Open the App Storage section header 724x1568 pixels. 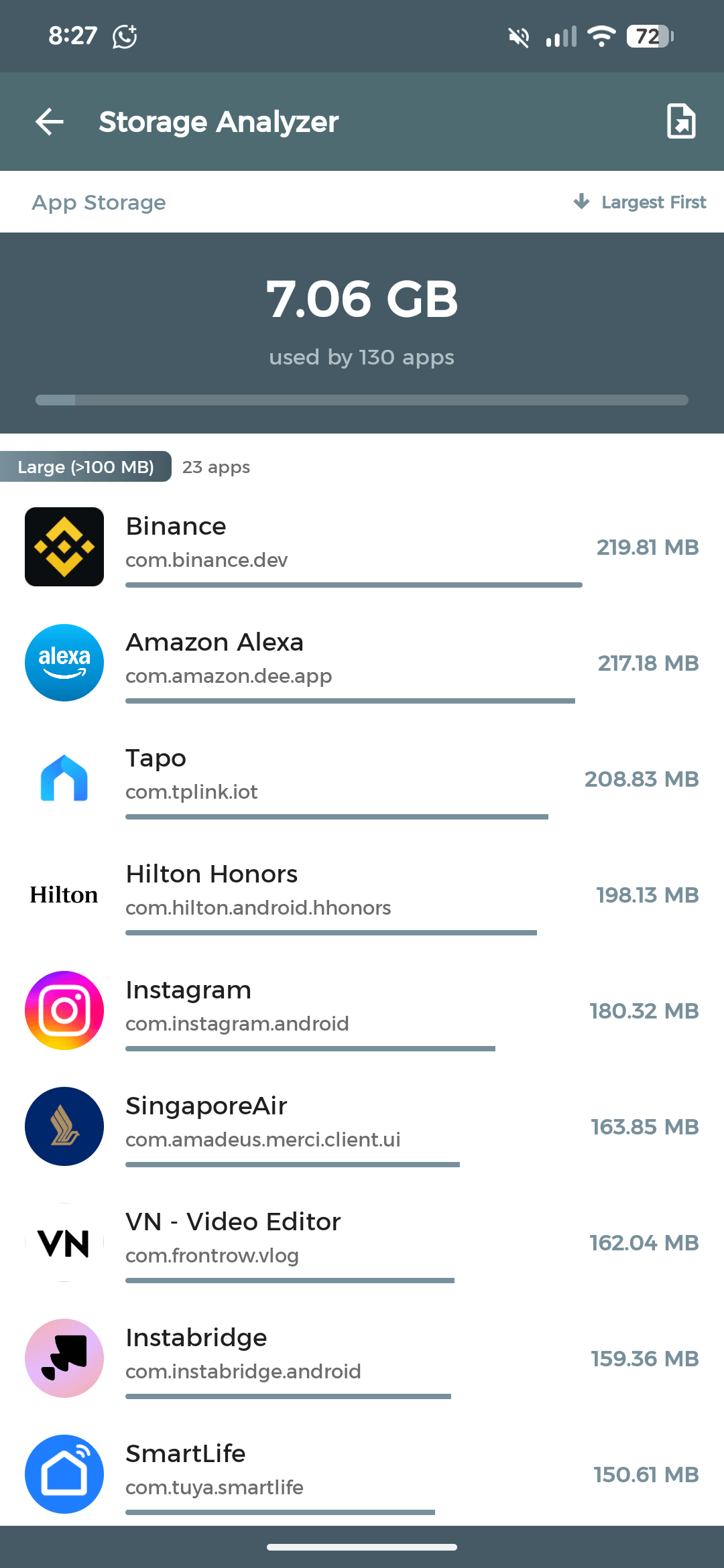(x=99, y=202)
